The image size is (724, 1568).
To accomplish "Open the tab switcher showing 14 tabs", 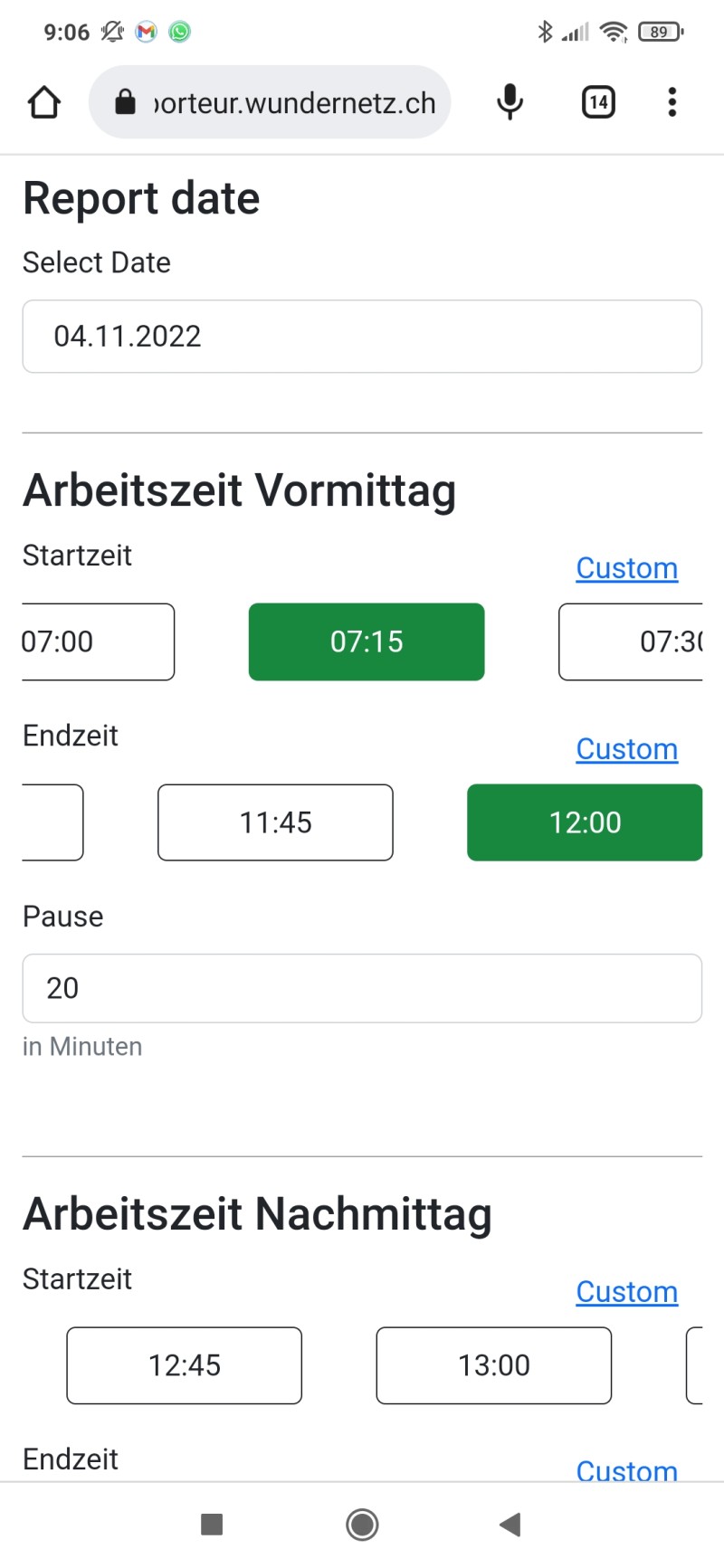I will click(x=597, y=102).
